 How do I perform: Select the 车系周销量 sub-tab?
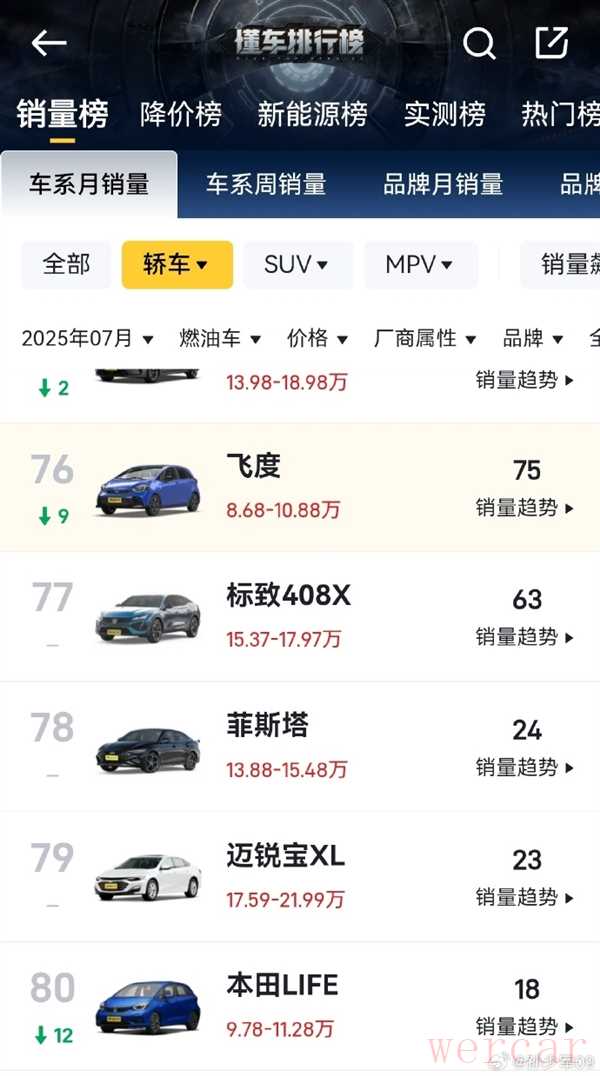(x=266, y=185)
